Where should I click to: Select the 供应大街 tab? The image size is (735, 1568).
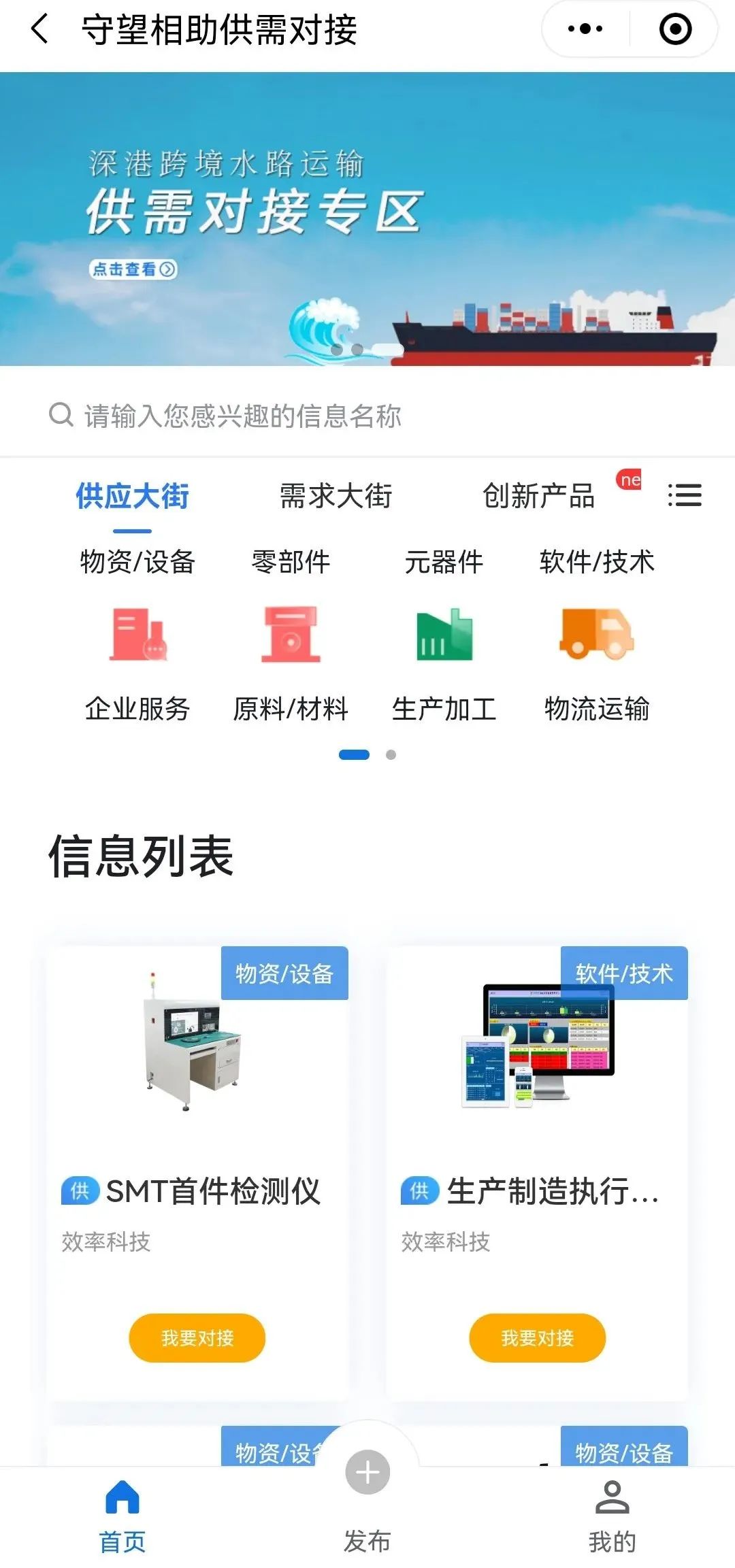132,496
